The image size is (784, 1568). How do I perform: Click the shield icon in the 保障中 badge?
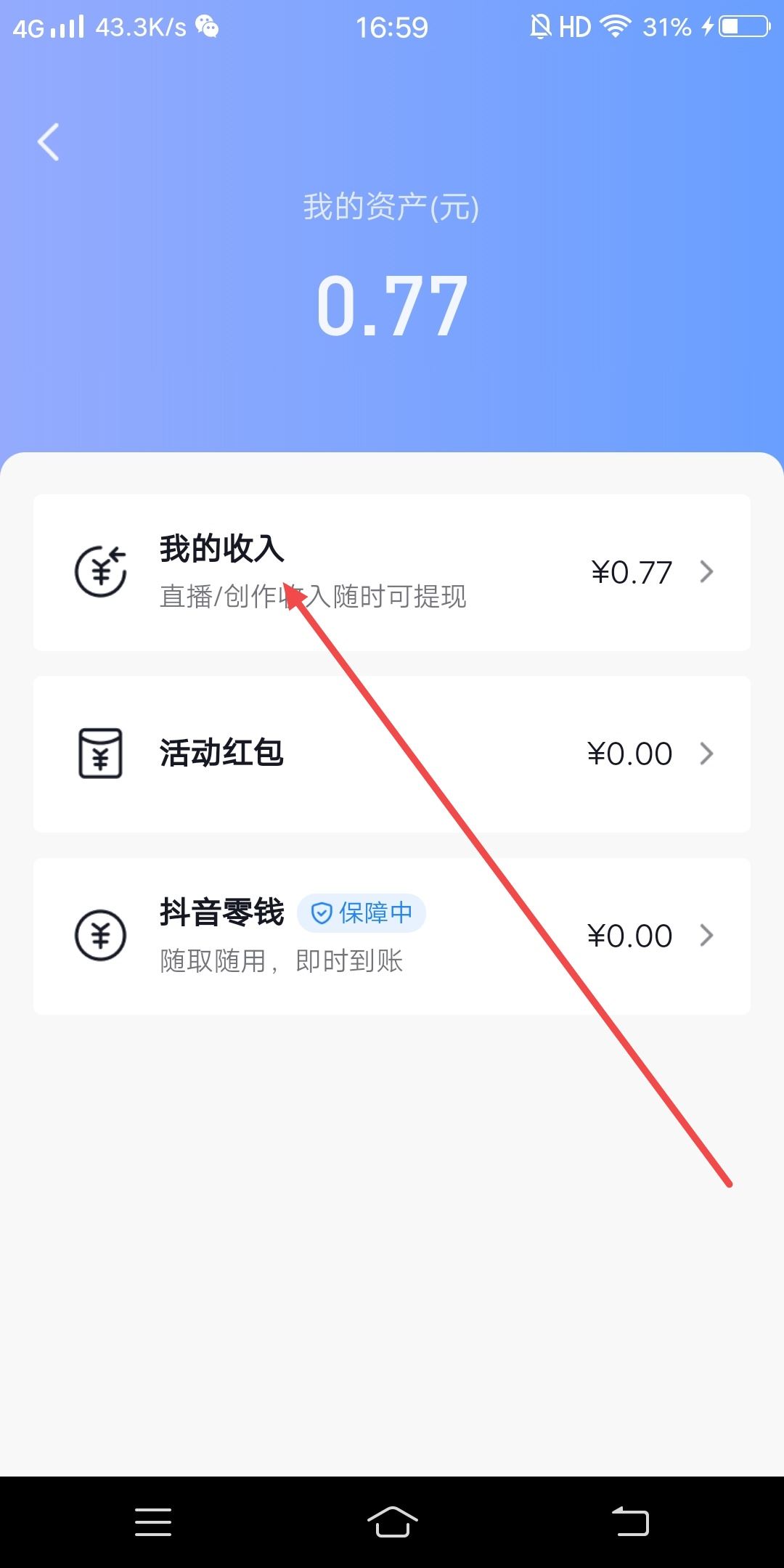coord(322,912)
